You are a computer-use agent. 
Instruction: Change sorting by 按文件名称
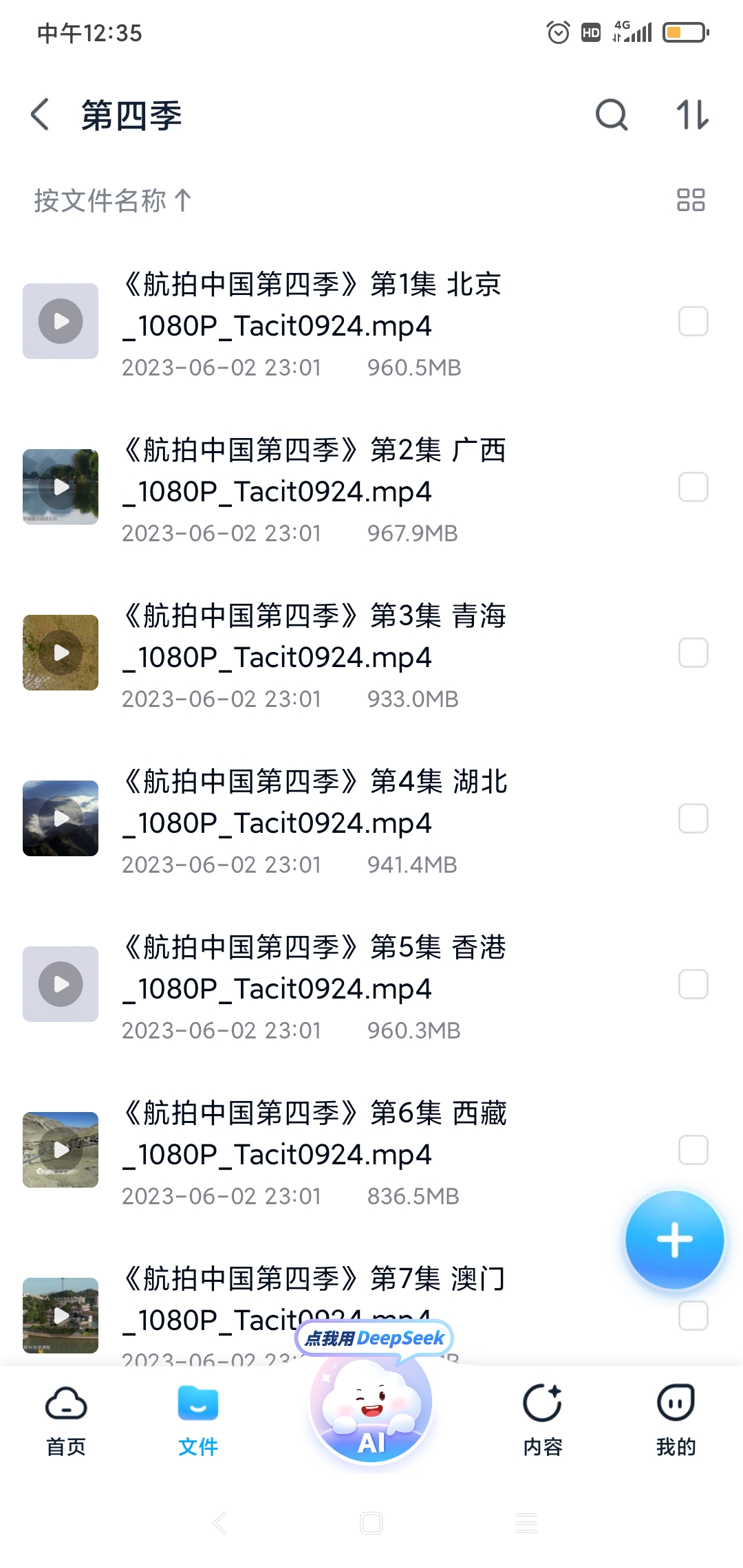(x=113, y=201)
